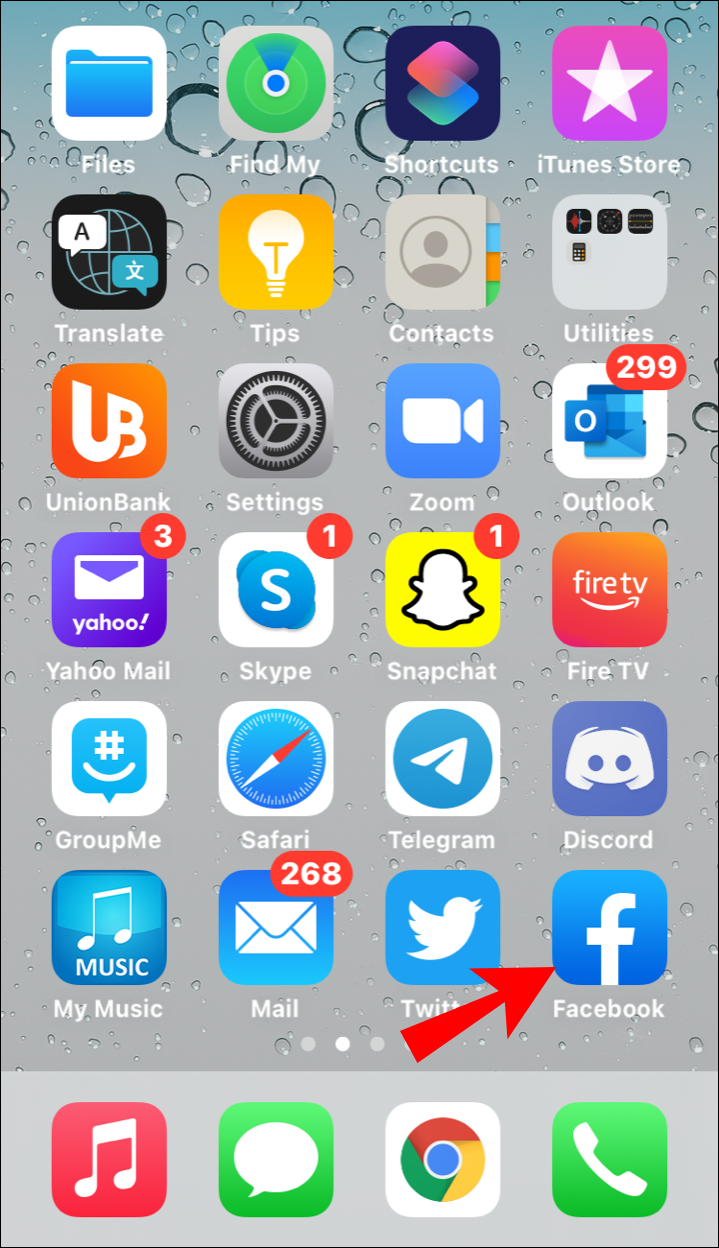Start the Zoom app
This screenshot has height=1248, width=719.
tap(442, 420)
